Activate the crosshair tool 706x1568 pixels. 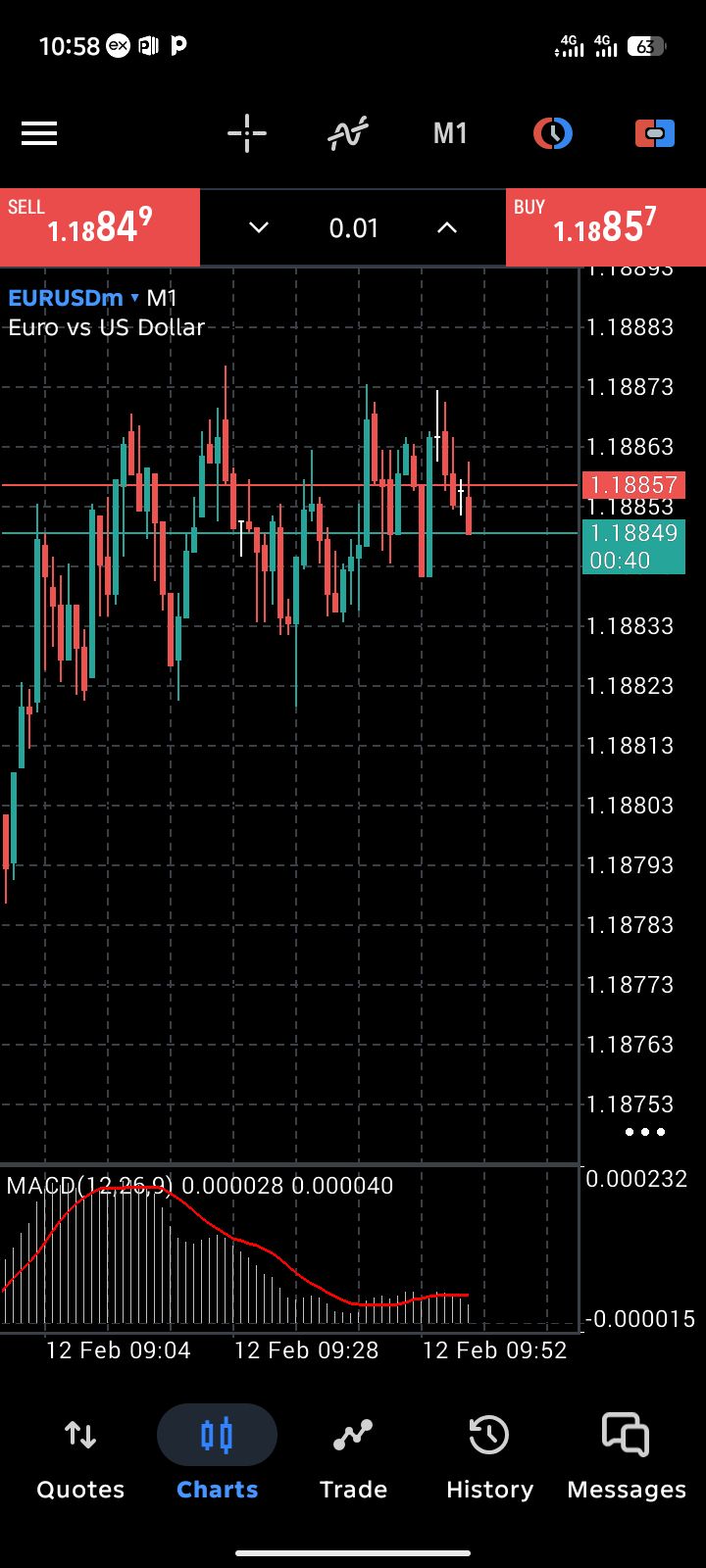[x=246, y=133]
